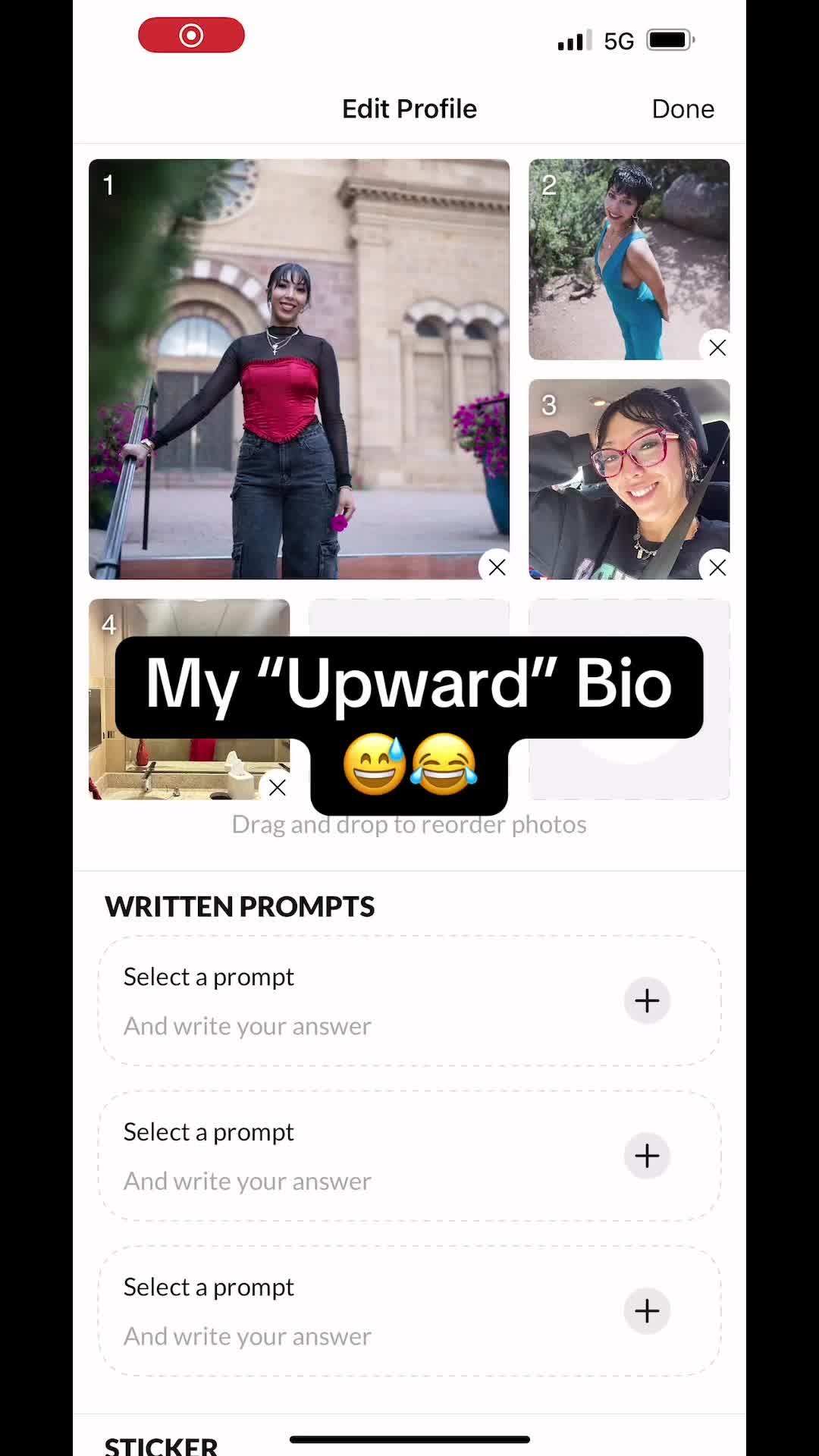Remove photo number 2
Image resolution: width=819 pixels, height=1456 pixels.
[717, 348]
